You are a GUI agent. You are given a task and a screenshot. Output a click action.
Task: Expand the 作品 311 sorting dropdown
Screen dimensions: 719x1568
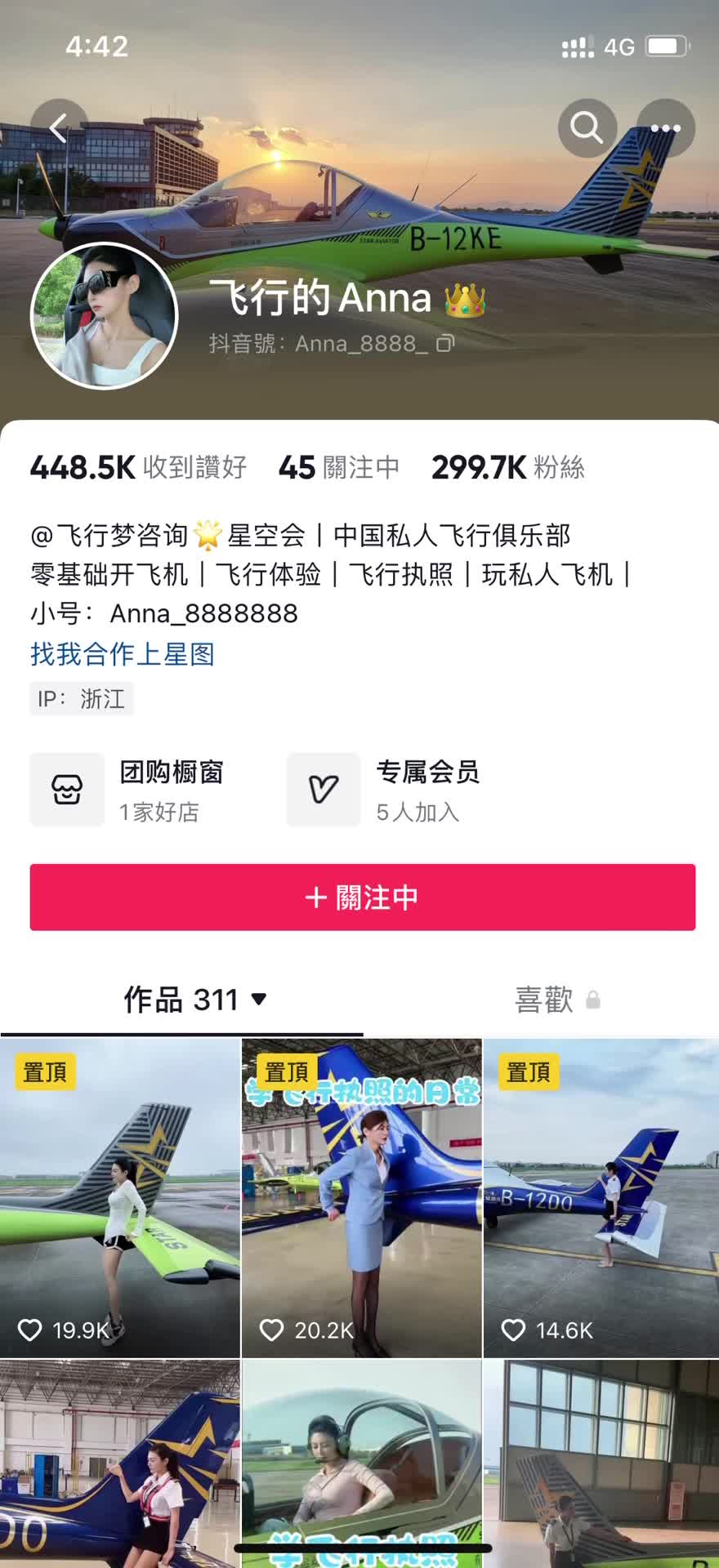(x=259, y=1000)
